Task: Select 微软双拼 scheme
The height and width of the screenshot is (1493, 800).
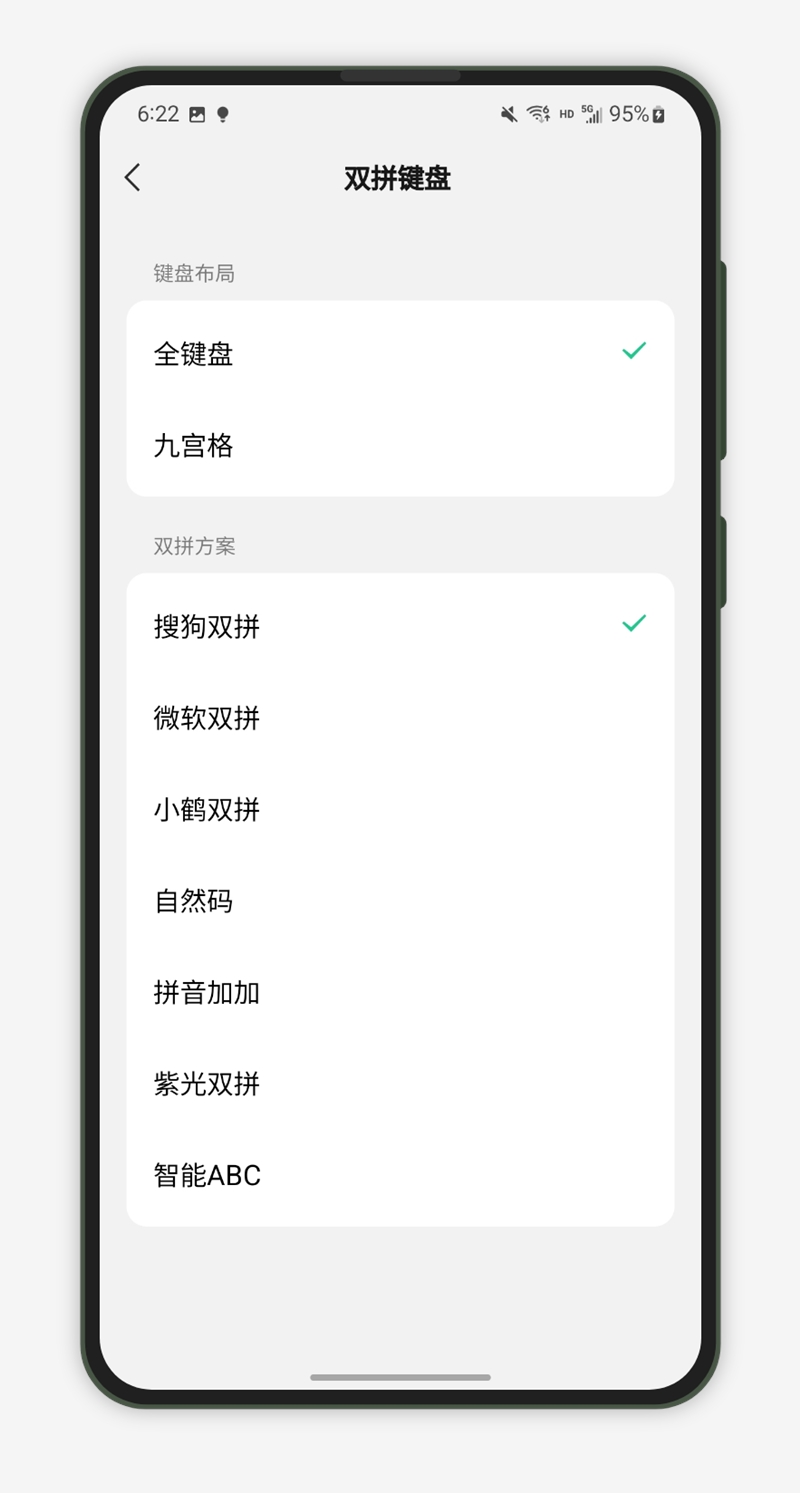Action: (400, 718)
